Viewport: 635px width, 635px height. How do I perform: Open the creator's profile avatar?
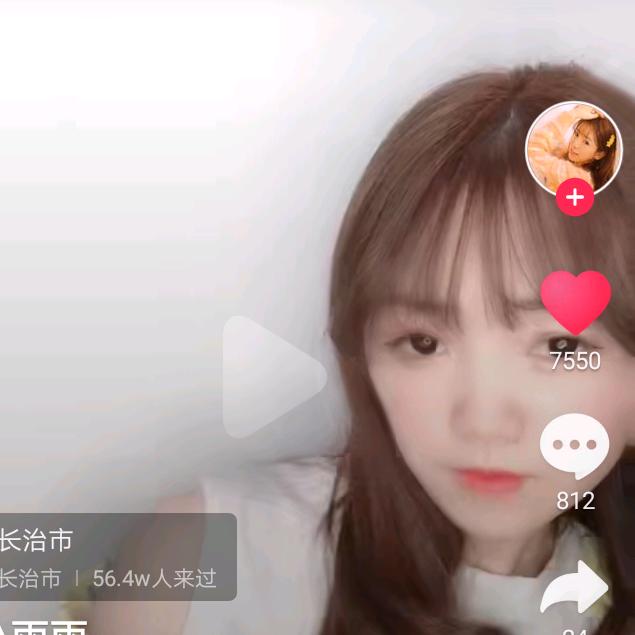click(x=573, y=146)
